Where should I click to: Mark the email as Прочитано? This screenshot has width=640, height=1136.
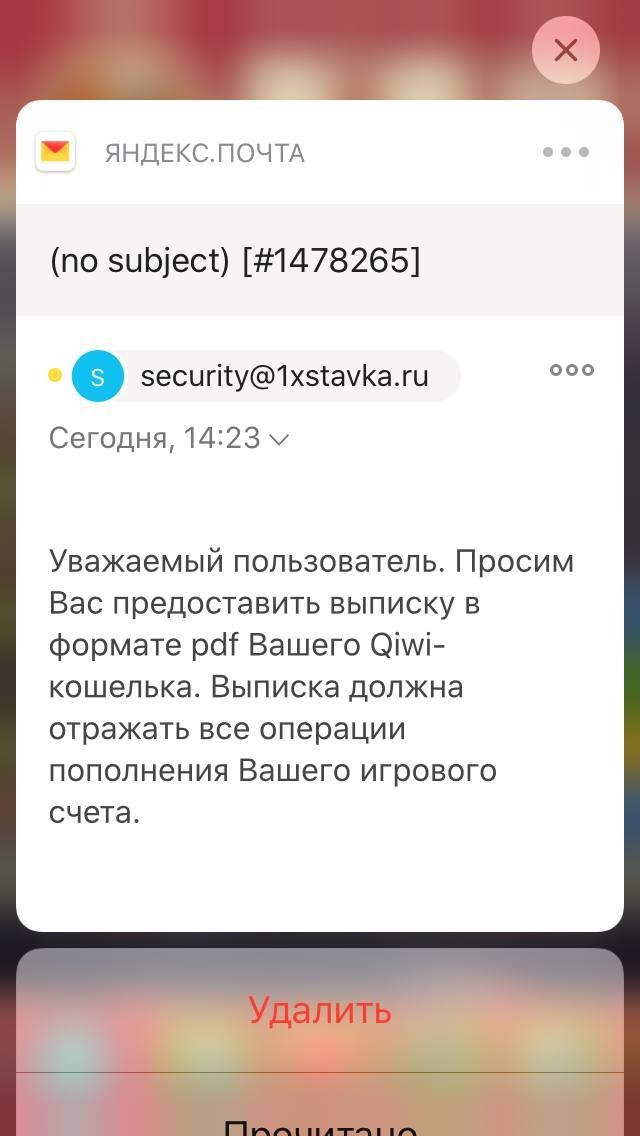(320, 1122)
